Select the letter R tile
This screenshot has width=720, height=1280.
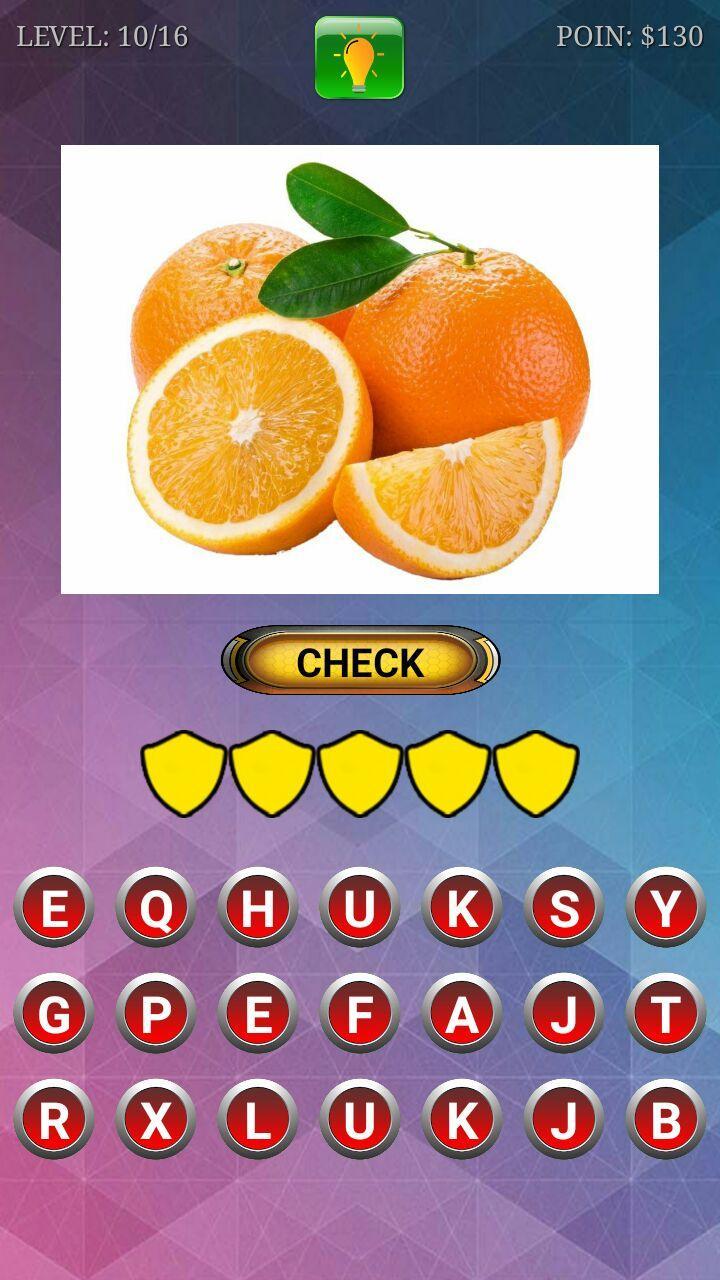click(53, 1119)
